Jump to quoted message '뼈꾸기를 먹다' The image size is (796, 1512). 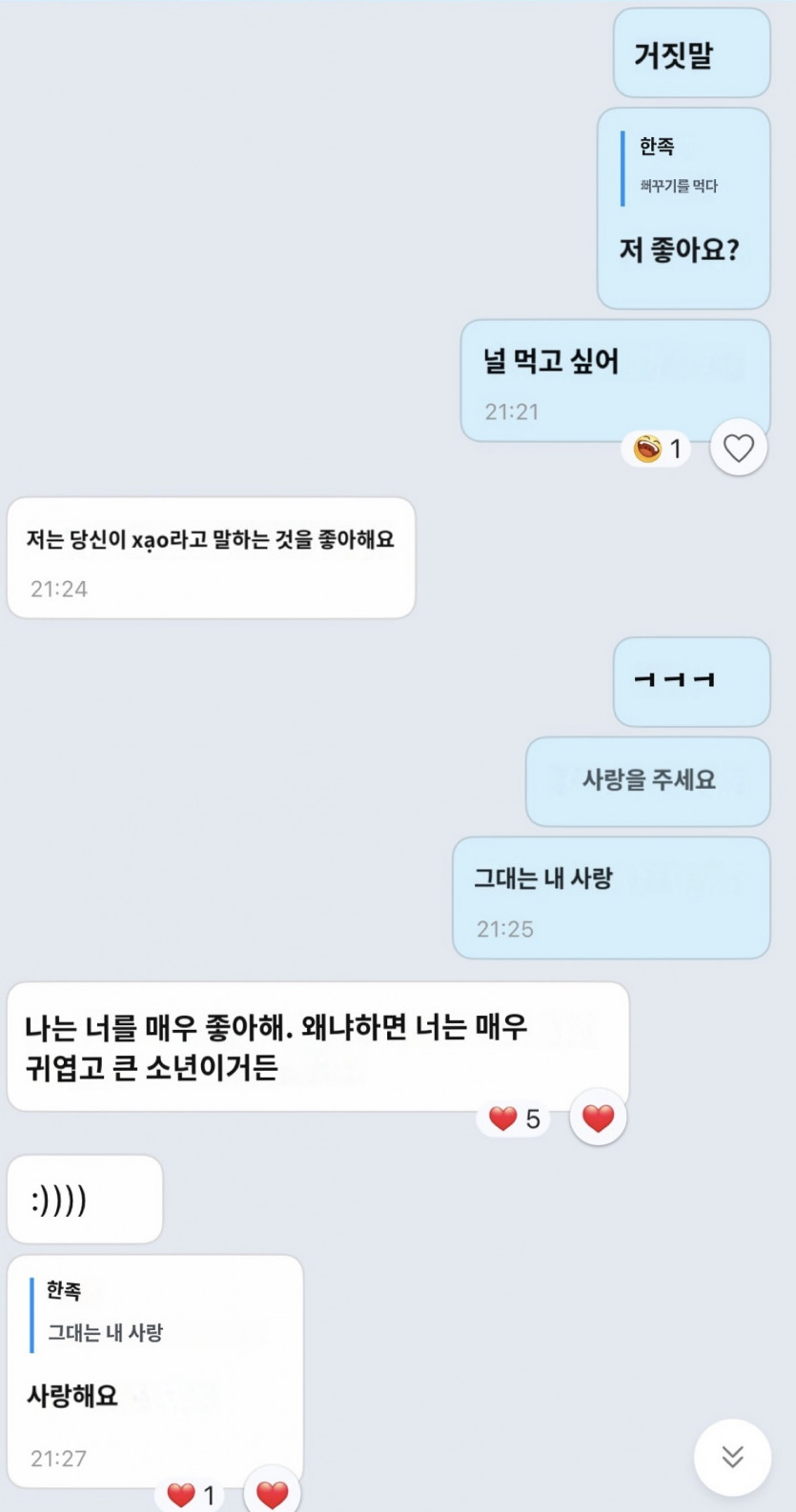tap(680, 168)
